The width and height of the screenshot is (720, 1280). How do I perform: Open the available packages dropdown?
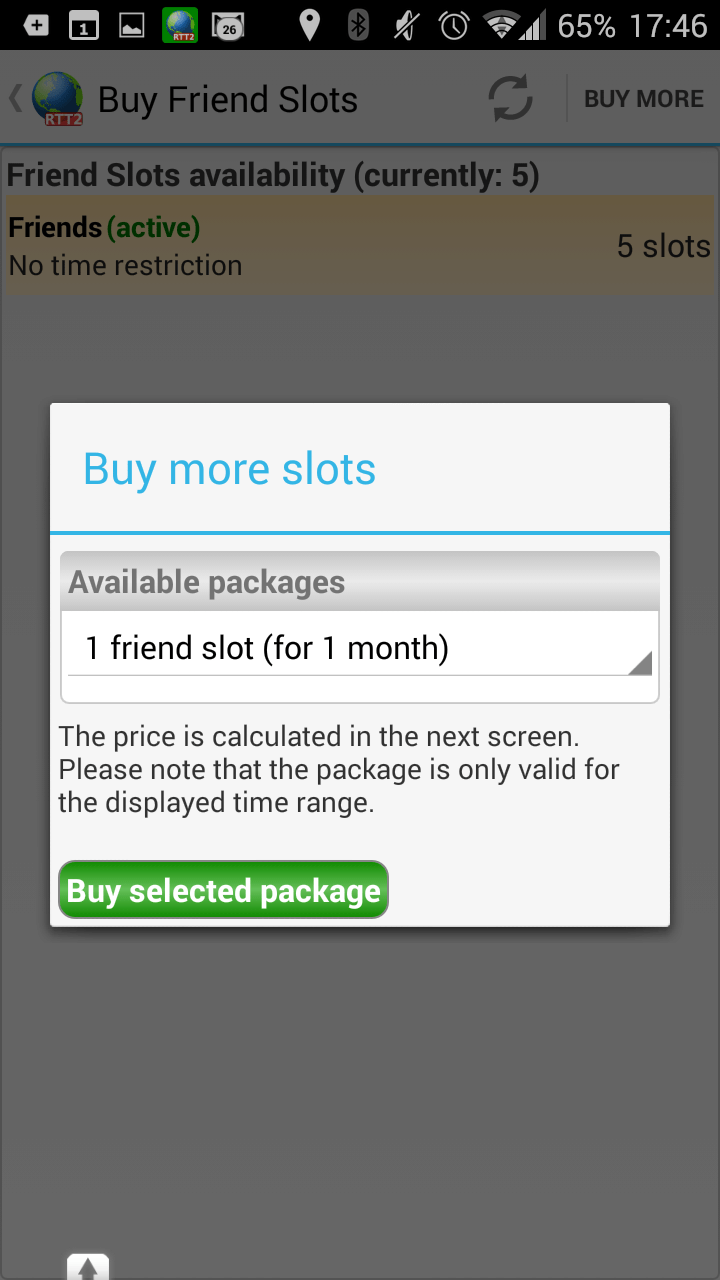click(360, 648)
